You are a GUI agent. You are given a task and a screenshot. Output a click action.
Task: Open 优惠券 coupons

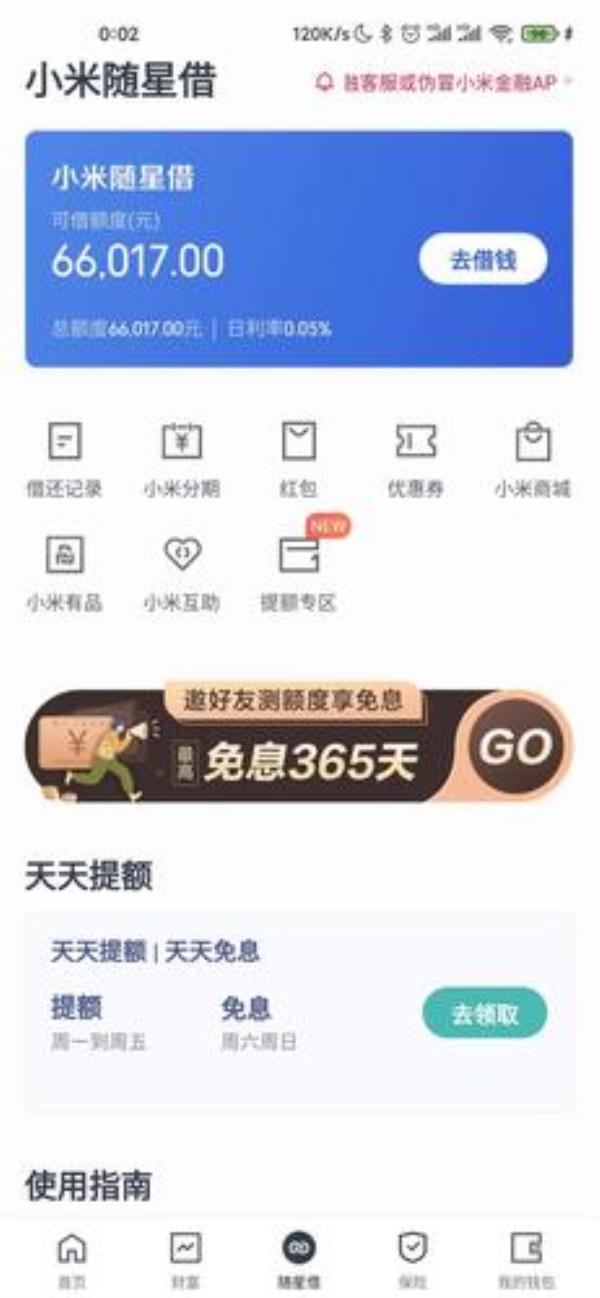[415, 458]
